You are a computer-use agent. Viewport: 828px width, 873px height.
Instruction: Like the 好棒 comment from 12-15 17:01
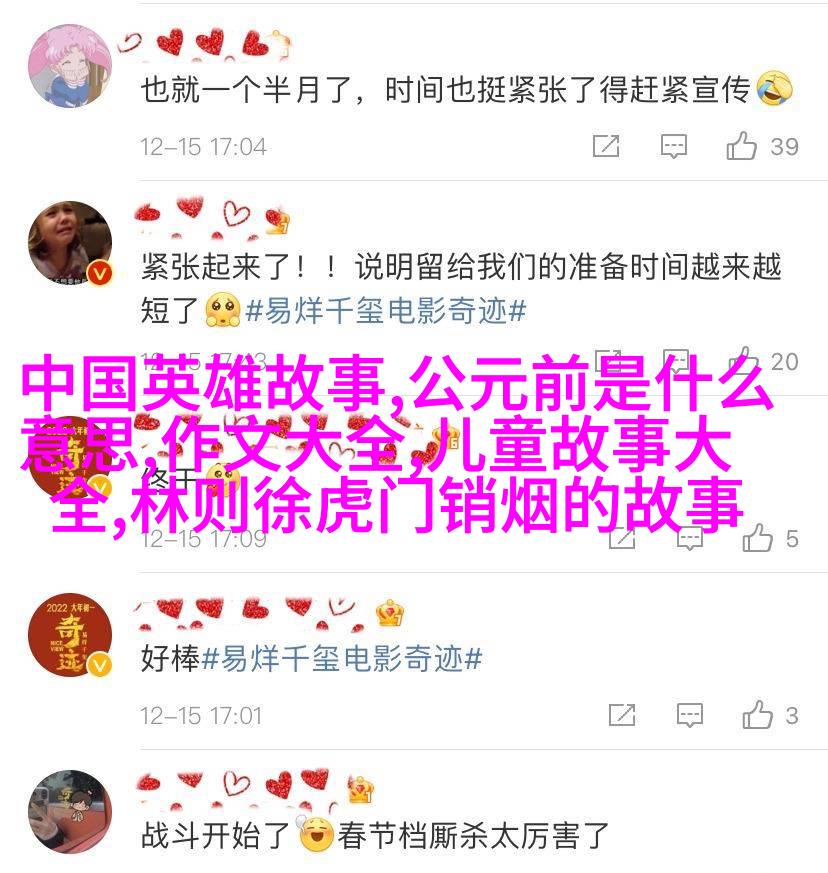tap(758, 714)
